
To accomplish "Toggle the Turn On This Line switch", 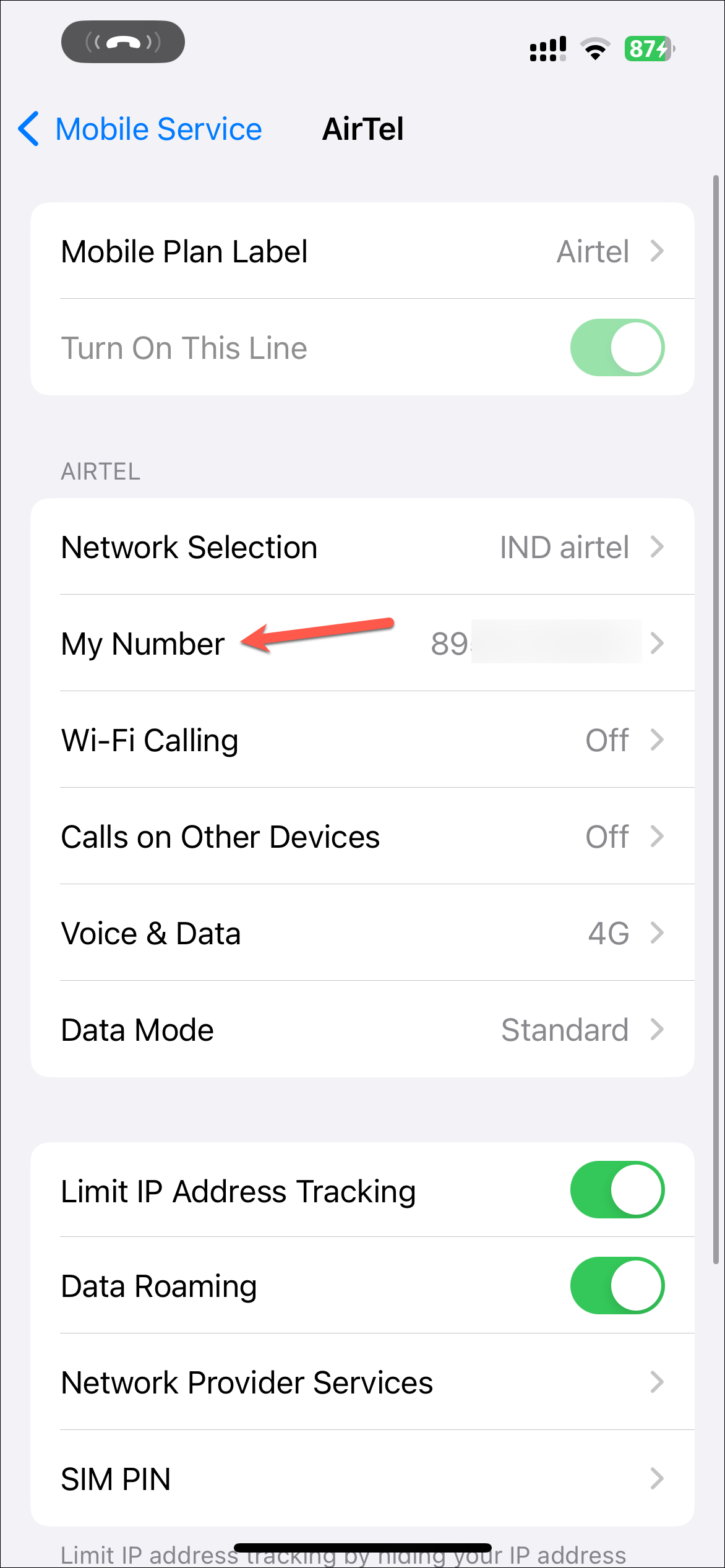I will click(x=617, y=348).
